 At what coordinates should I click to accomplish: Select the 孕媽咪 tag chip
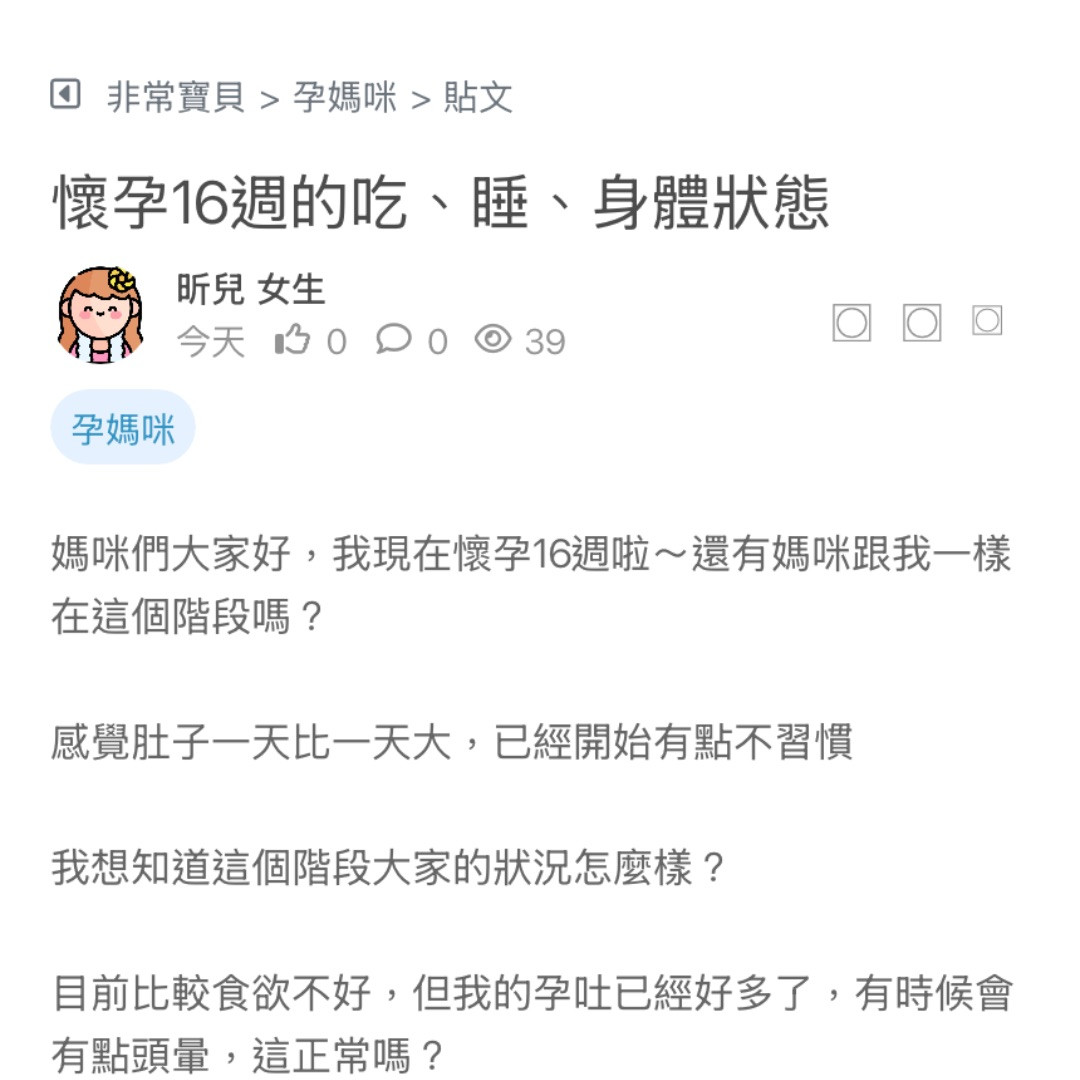123,428
